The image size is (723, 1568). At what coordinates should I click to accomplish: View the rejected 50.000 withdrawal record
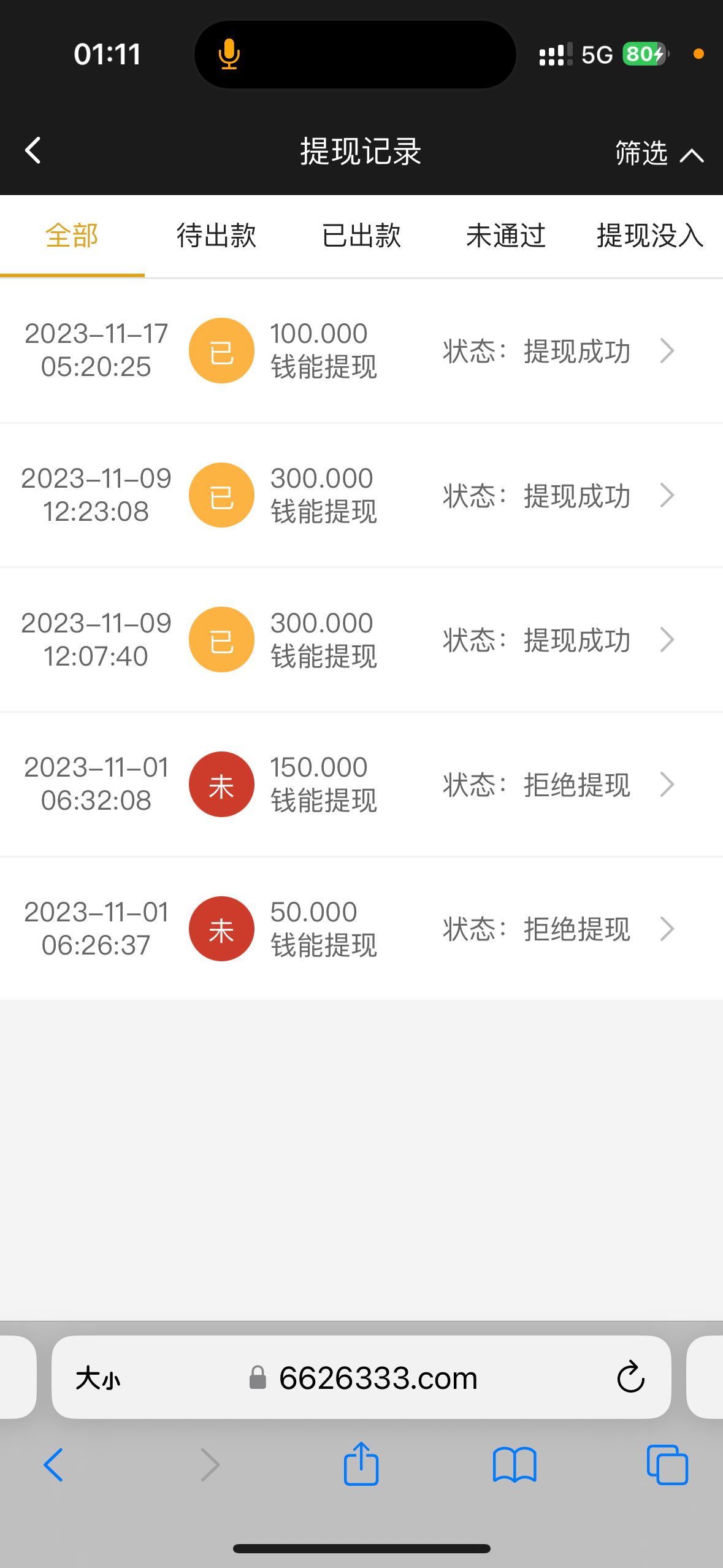coord(361,929)
